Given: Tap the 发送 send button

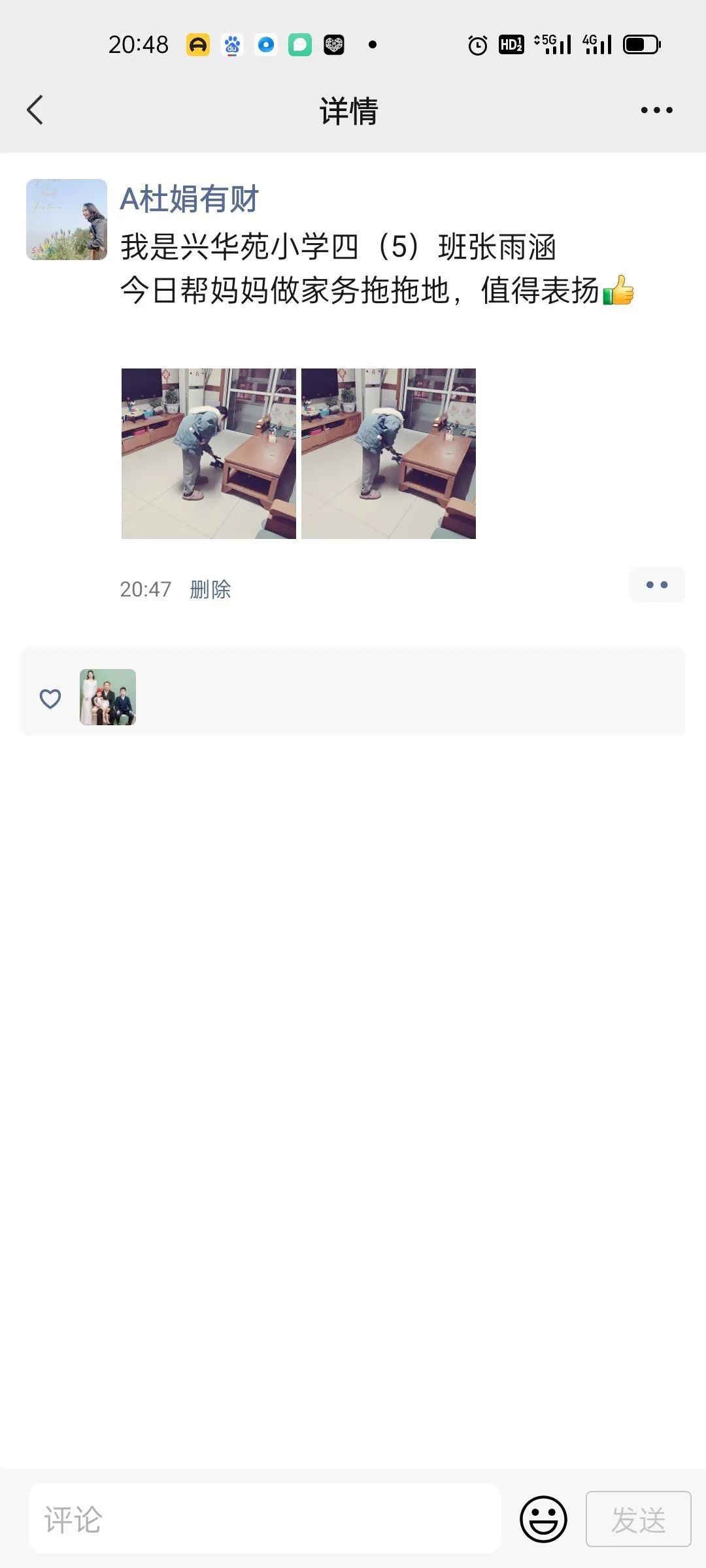Looking at the screenshot, I should coord(639,1519).
